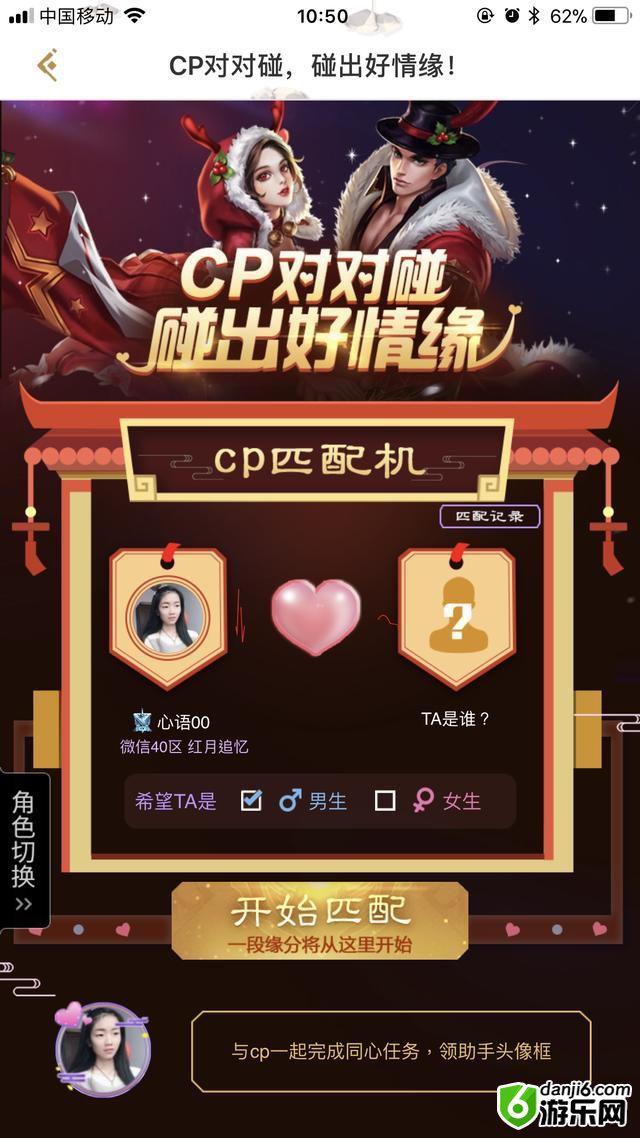Start matching with 开始匹配 button

click(320, 921)
